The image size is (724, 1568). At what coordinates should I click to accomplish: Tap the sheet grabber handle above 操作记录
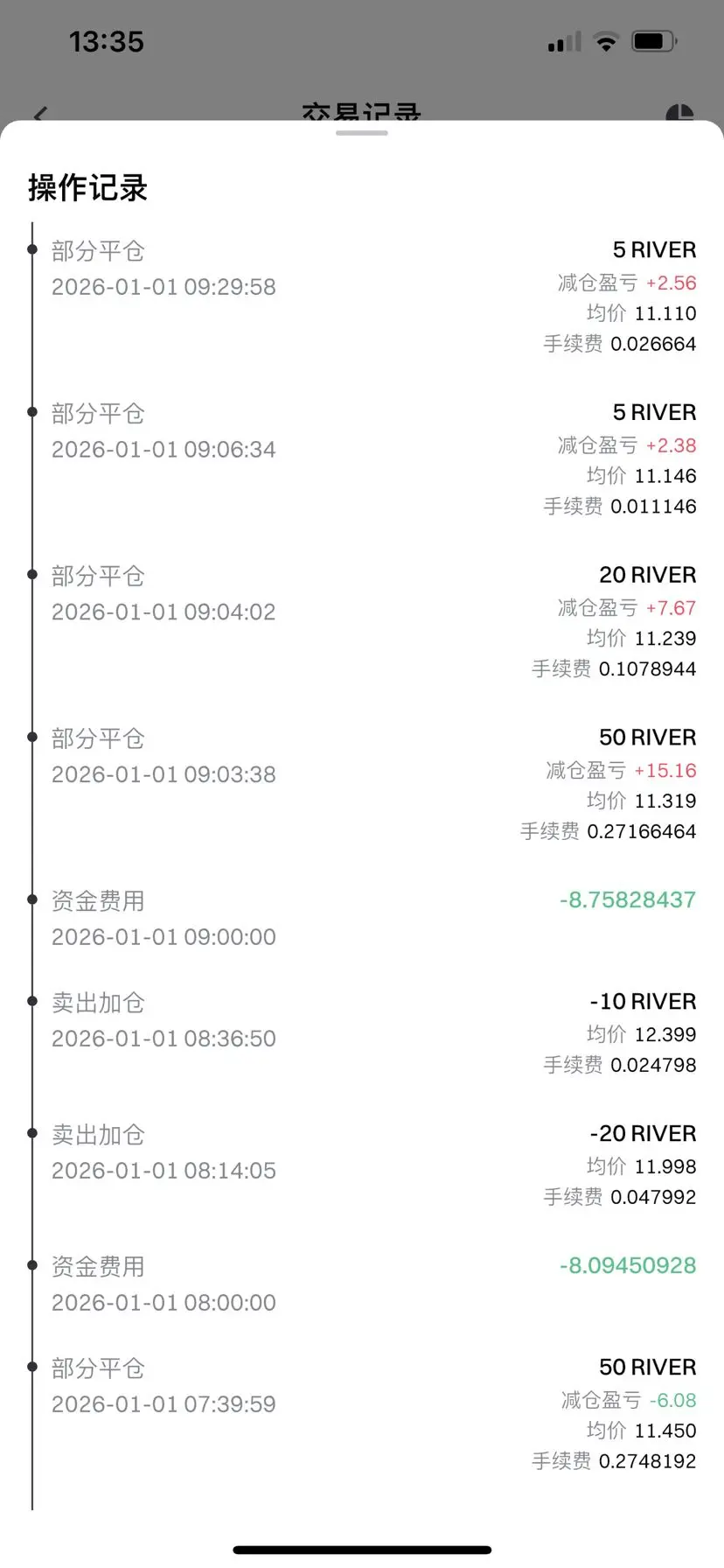361,133
